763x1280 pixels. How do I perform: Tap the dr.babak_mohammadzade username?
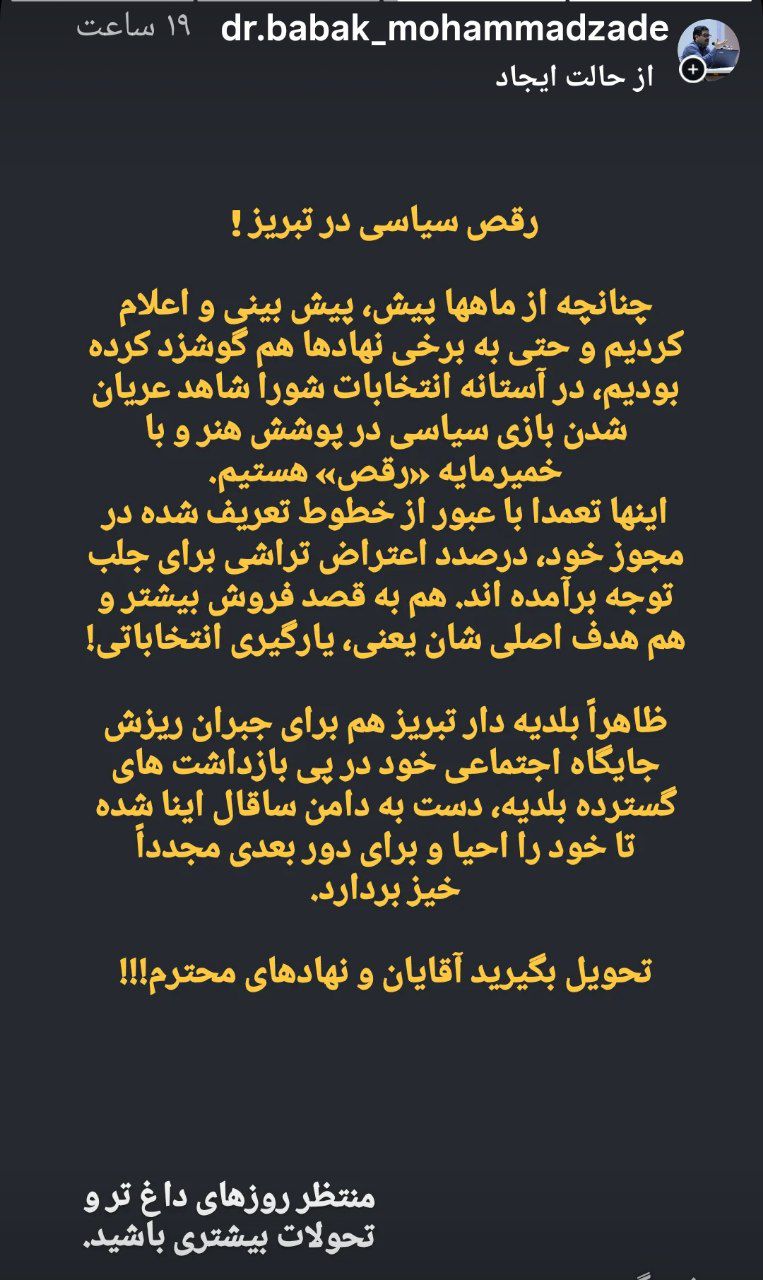[444, 29]
